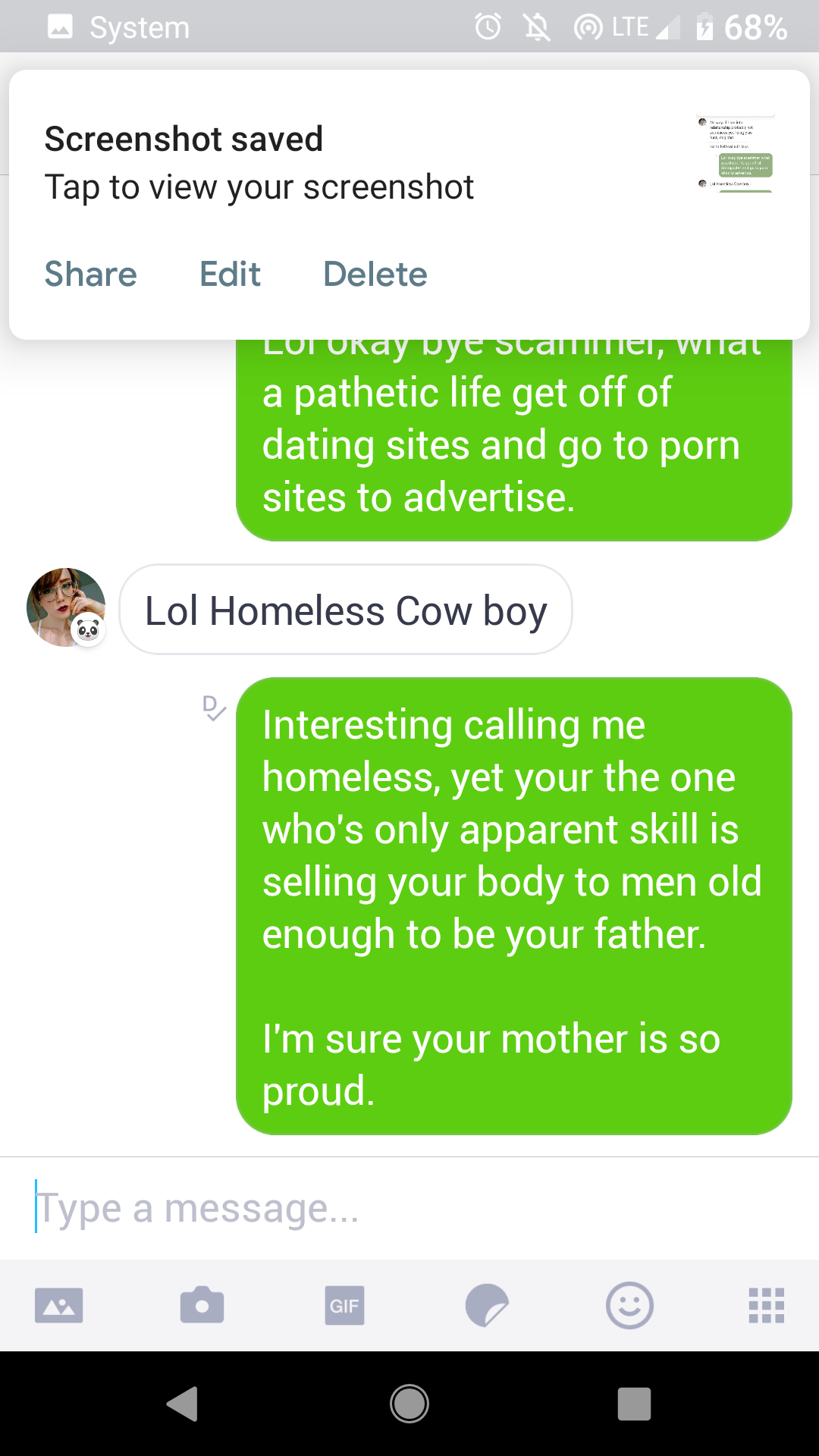
Task: Open the sticker picker
Action: (487, 1305)
